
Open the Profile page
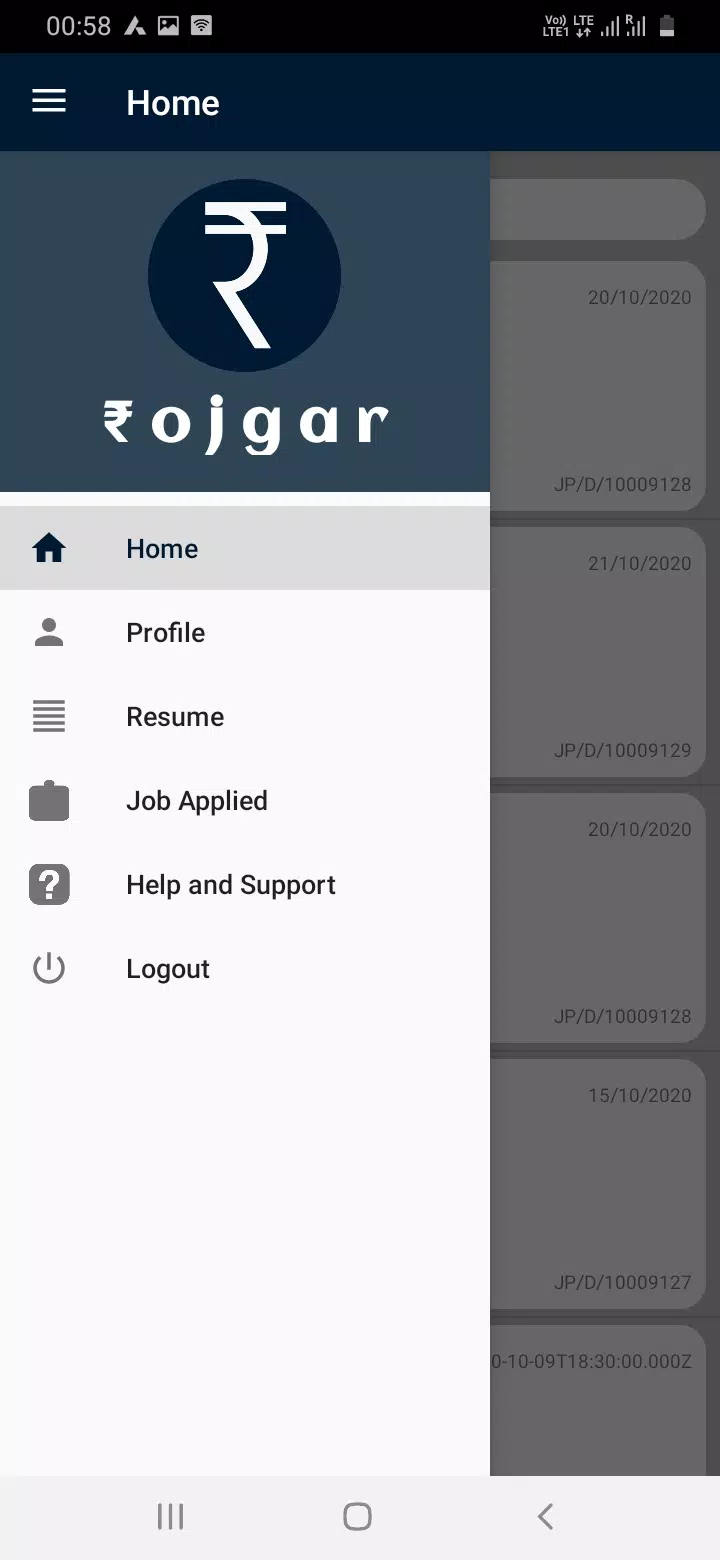pos(244,632)
